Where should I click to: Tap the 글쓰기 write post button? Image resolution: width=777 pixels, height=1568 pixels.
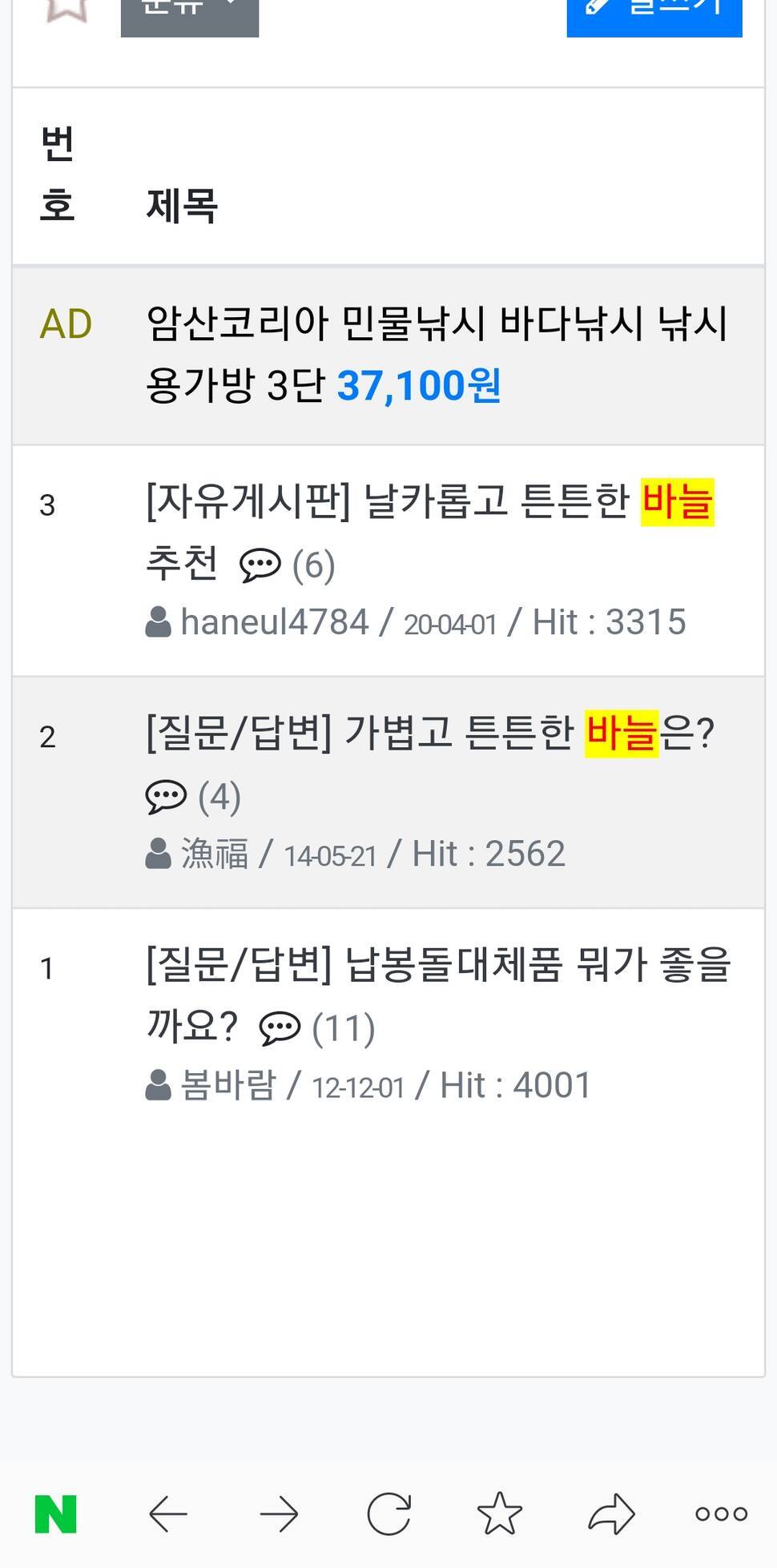point(654,16)
